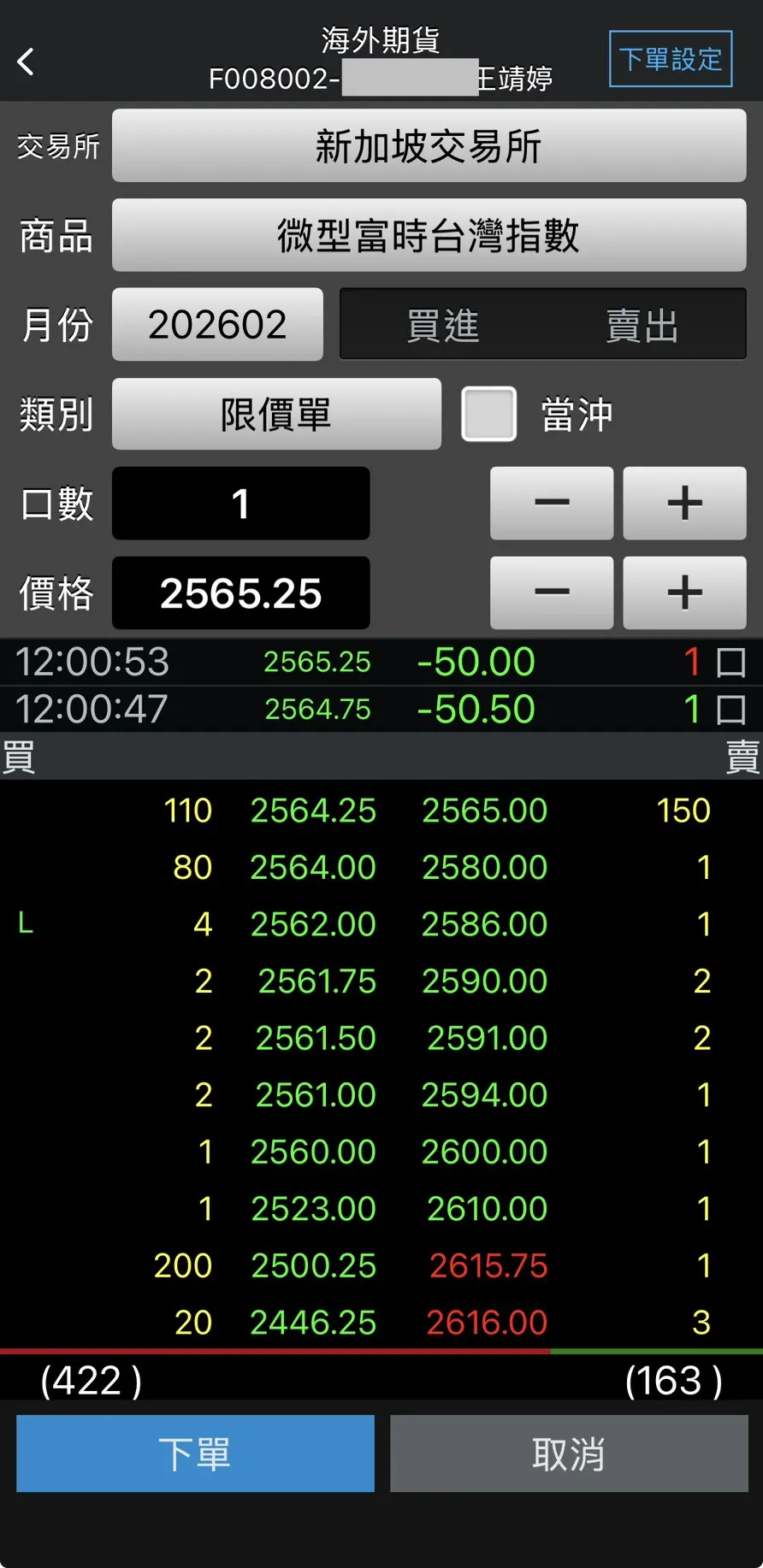Screen dimensions: 763x1568
Task: Choose the 2564.25 bid price
Action: 313,811
